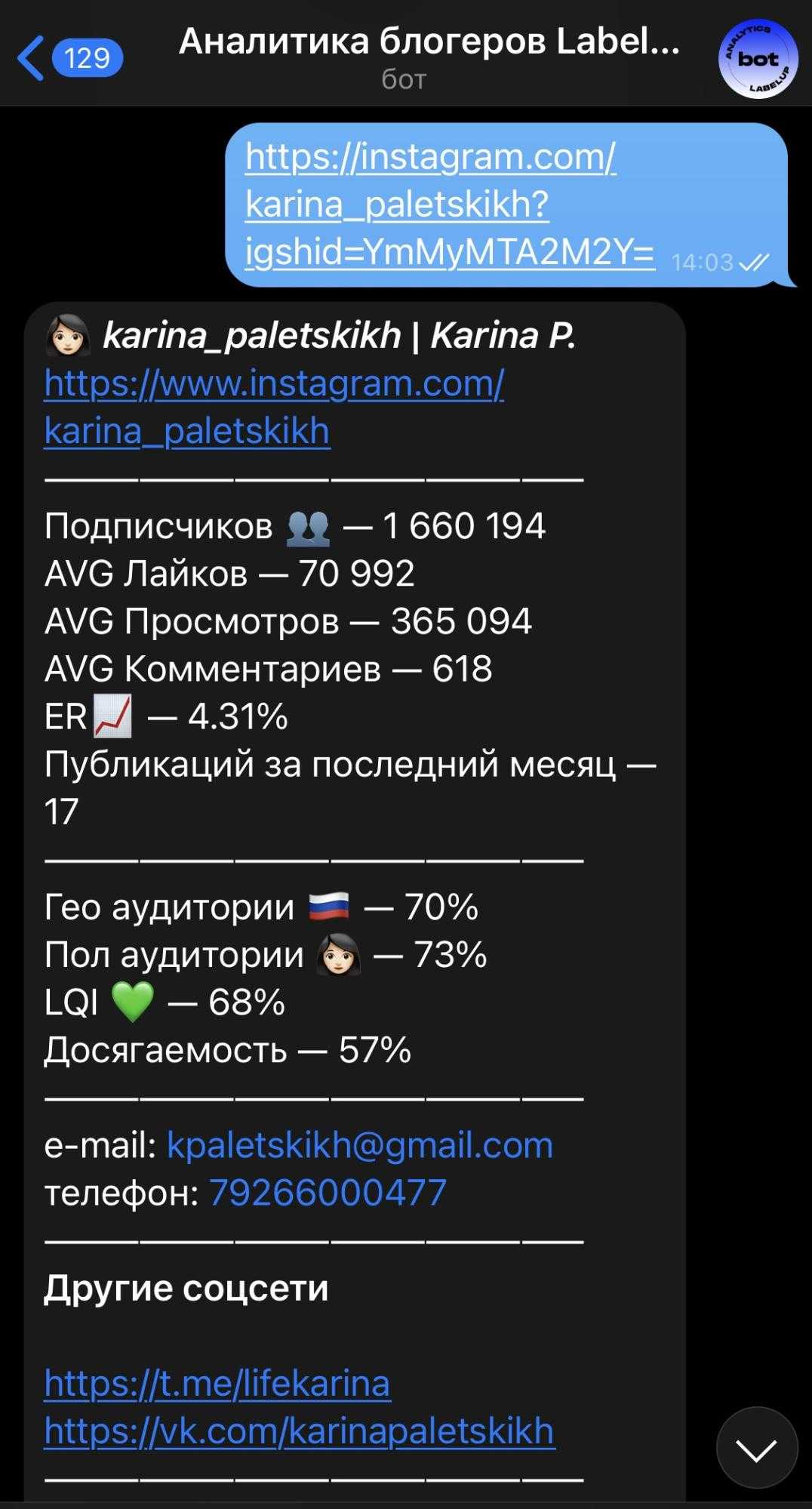The height and width of the screenshot is (1509, 812).
Task: Open the bot profile avatar
Action: tap(757, 58)
